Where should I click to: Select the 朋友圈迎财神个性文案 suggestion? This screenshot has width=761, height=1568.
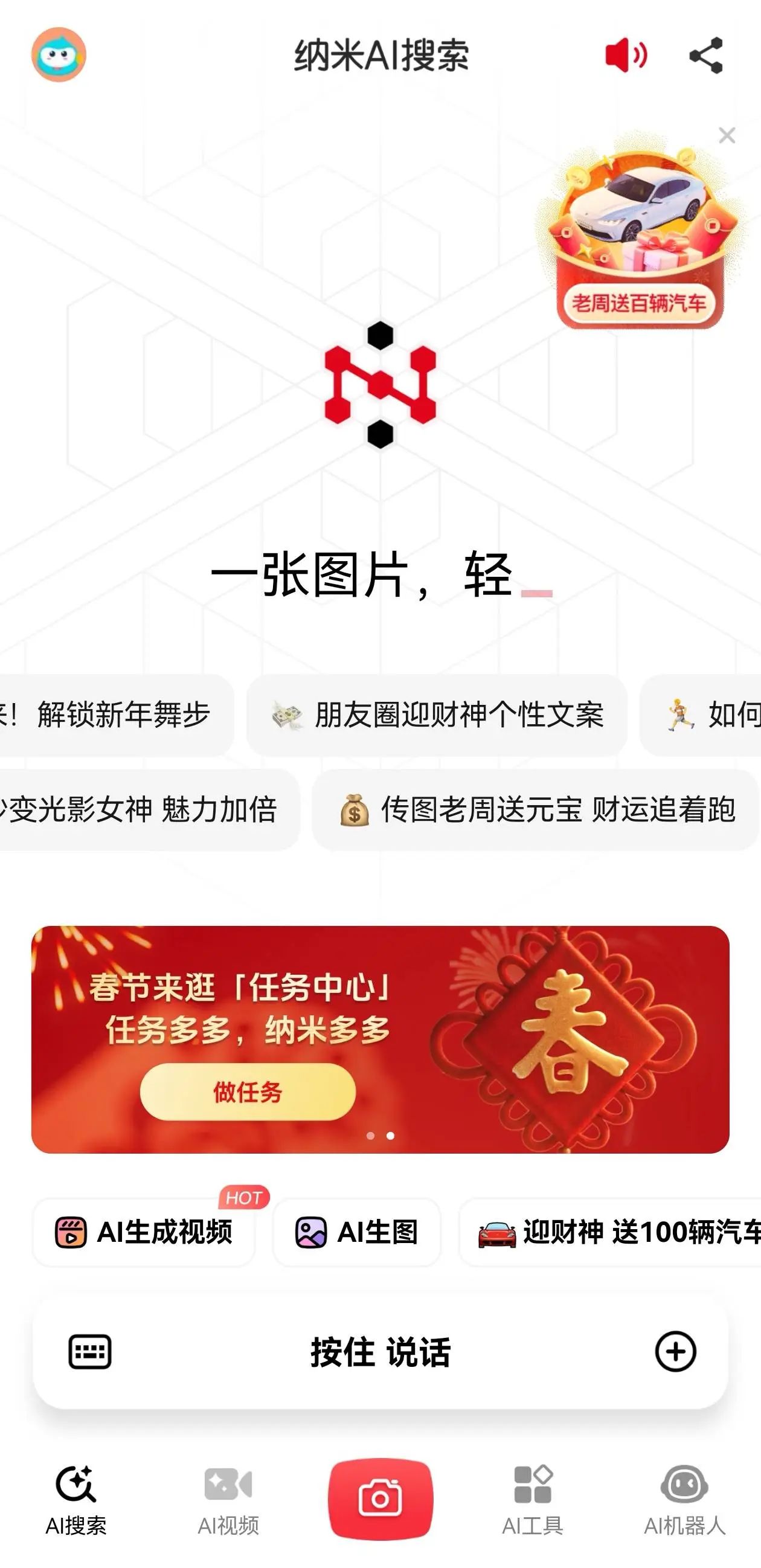click(x=437, y=715)
